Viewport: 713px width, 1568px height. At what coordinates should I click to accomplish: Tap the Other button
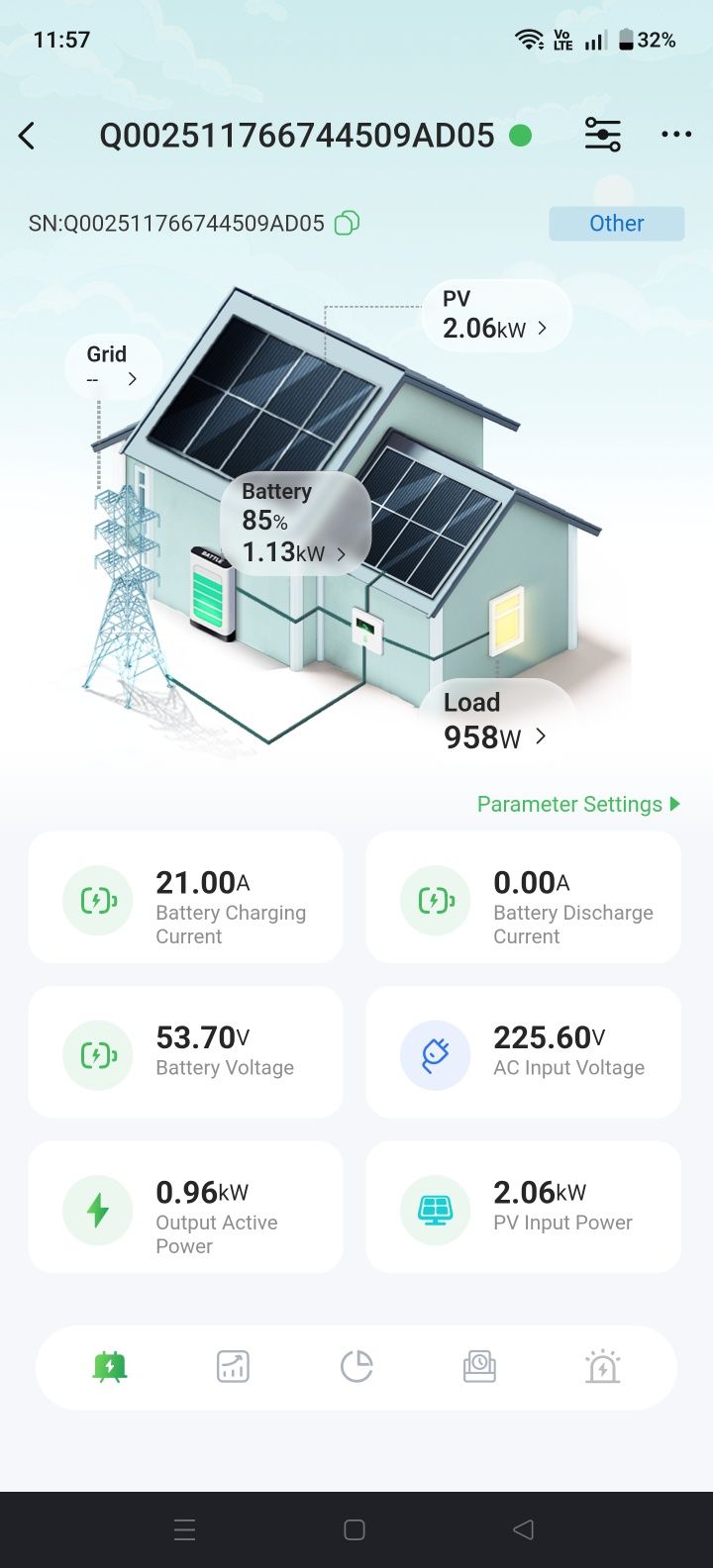click(x=616, y=224)
